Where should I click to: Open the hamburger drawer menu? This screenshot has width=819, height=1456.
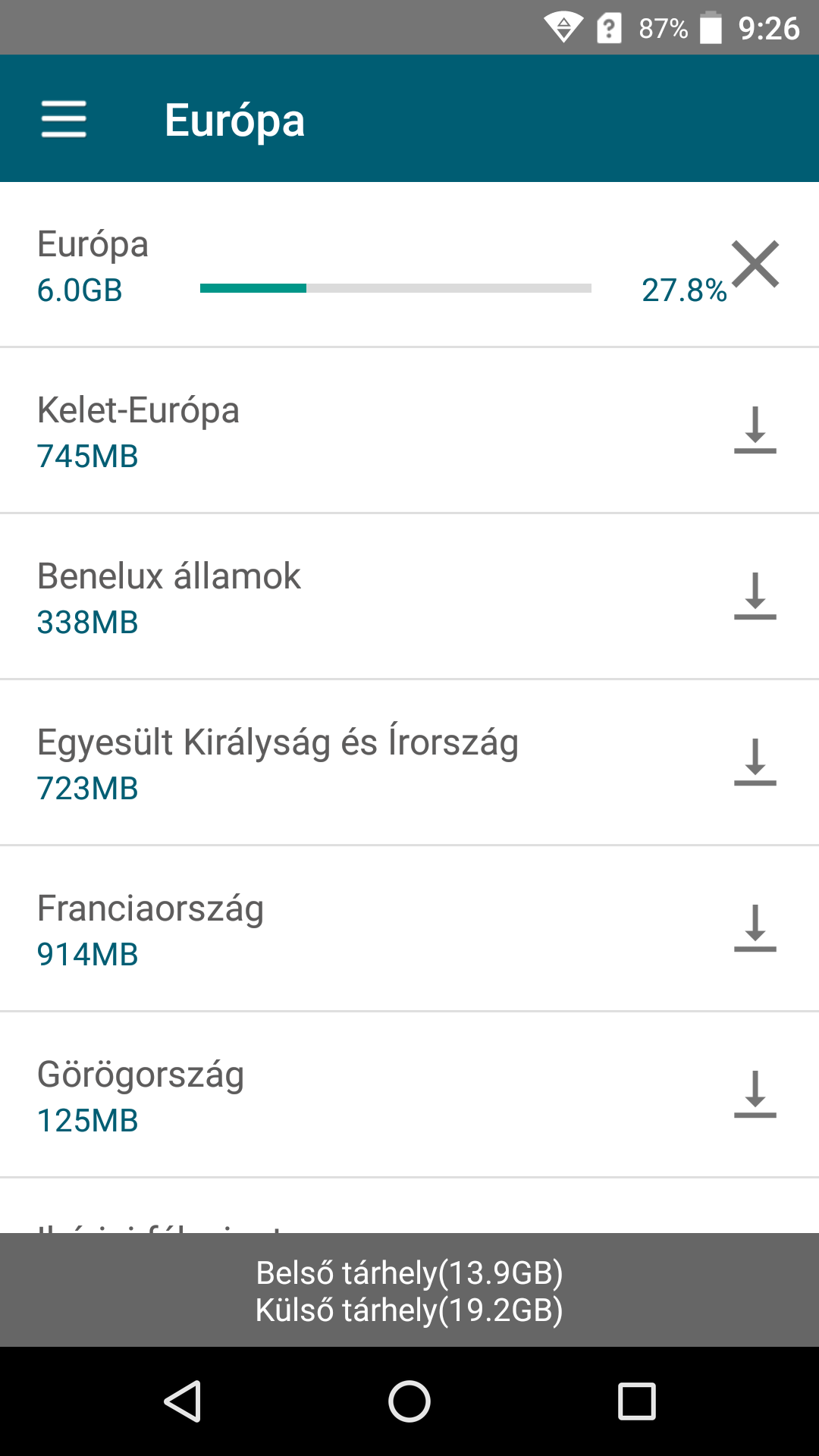[64, 119]
